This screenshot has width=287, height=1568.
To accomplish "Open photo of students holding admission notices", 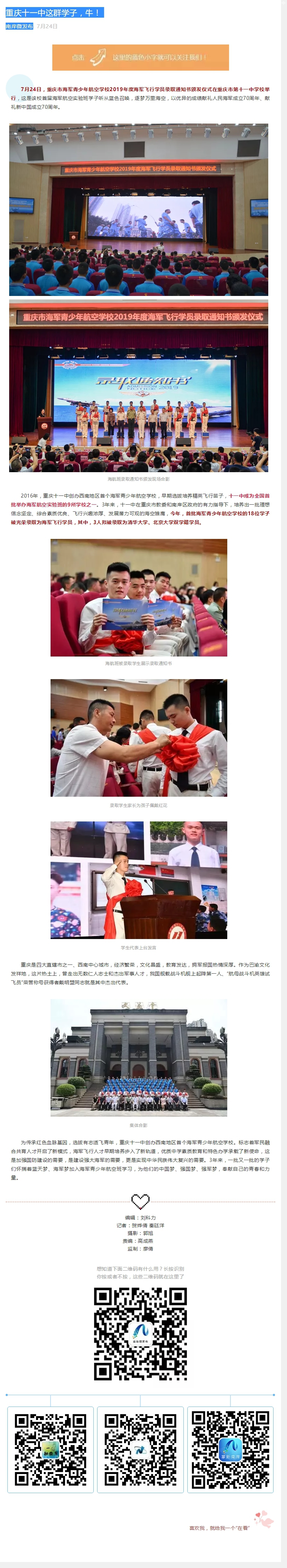I will (x=138, y=597).
